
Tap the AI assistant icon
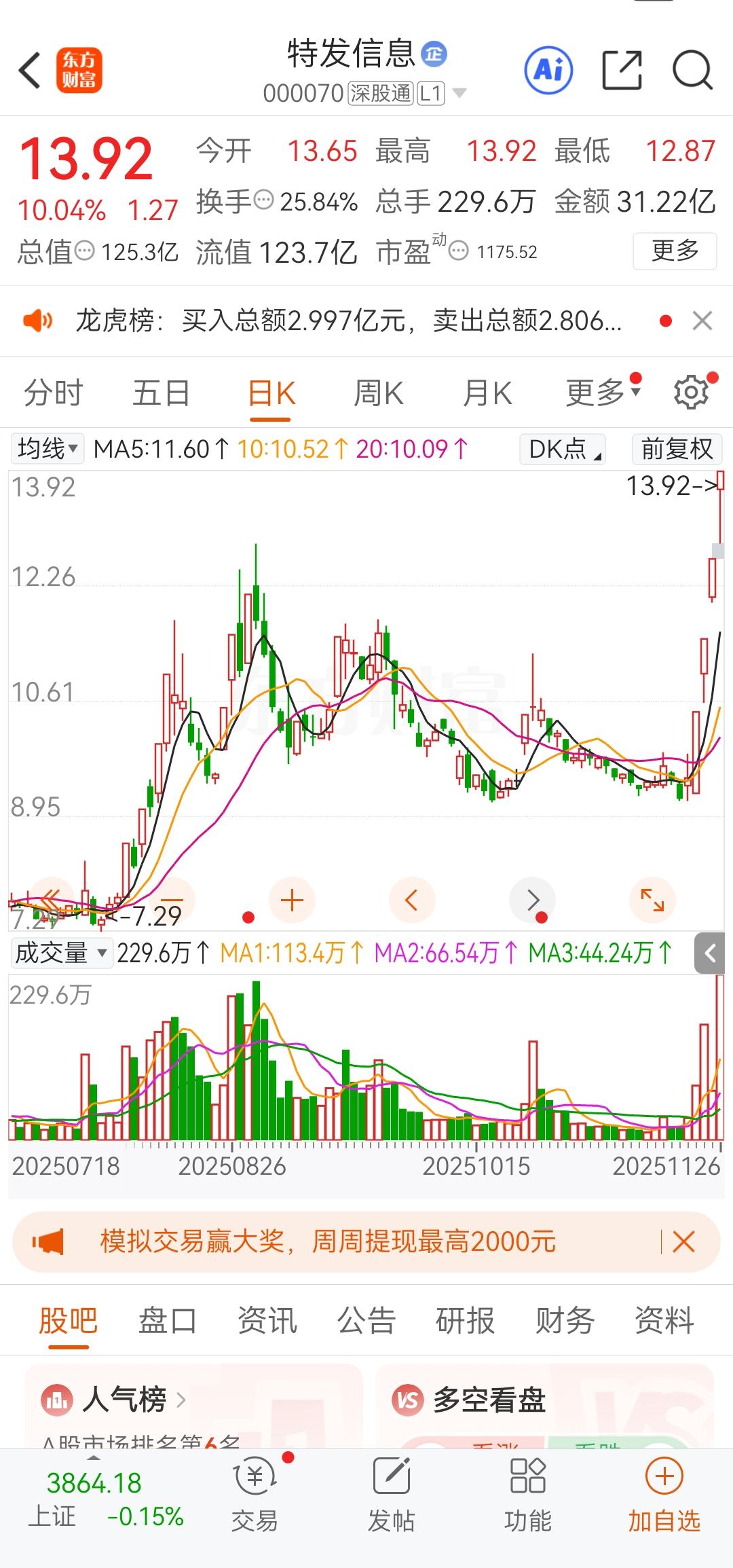pyautogui.click(x=549, y=70)
